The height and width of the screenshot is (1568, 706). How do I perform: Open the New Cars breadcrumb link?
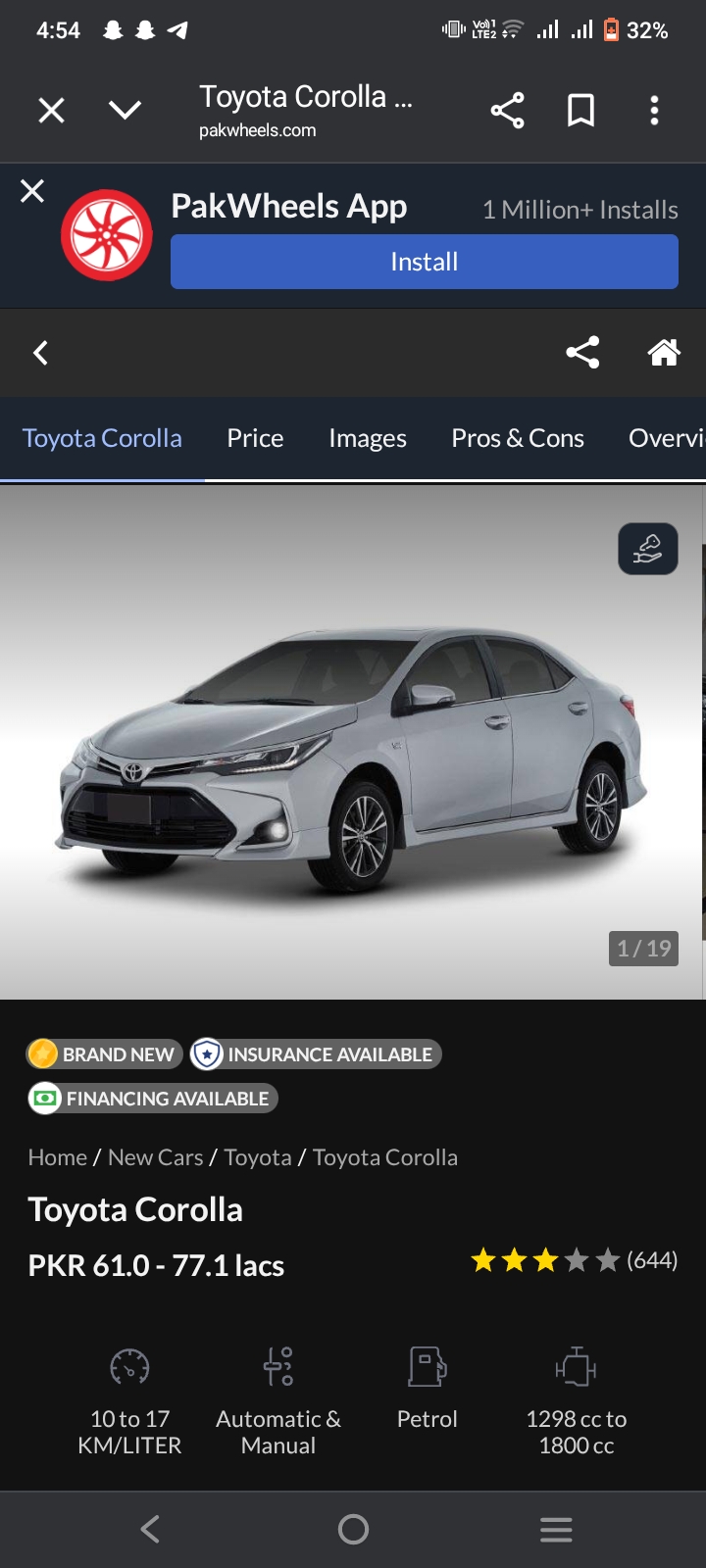(155, 1157)
